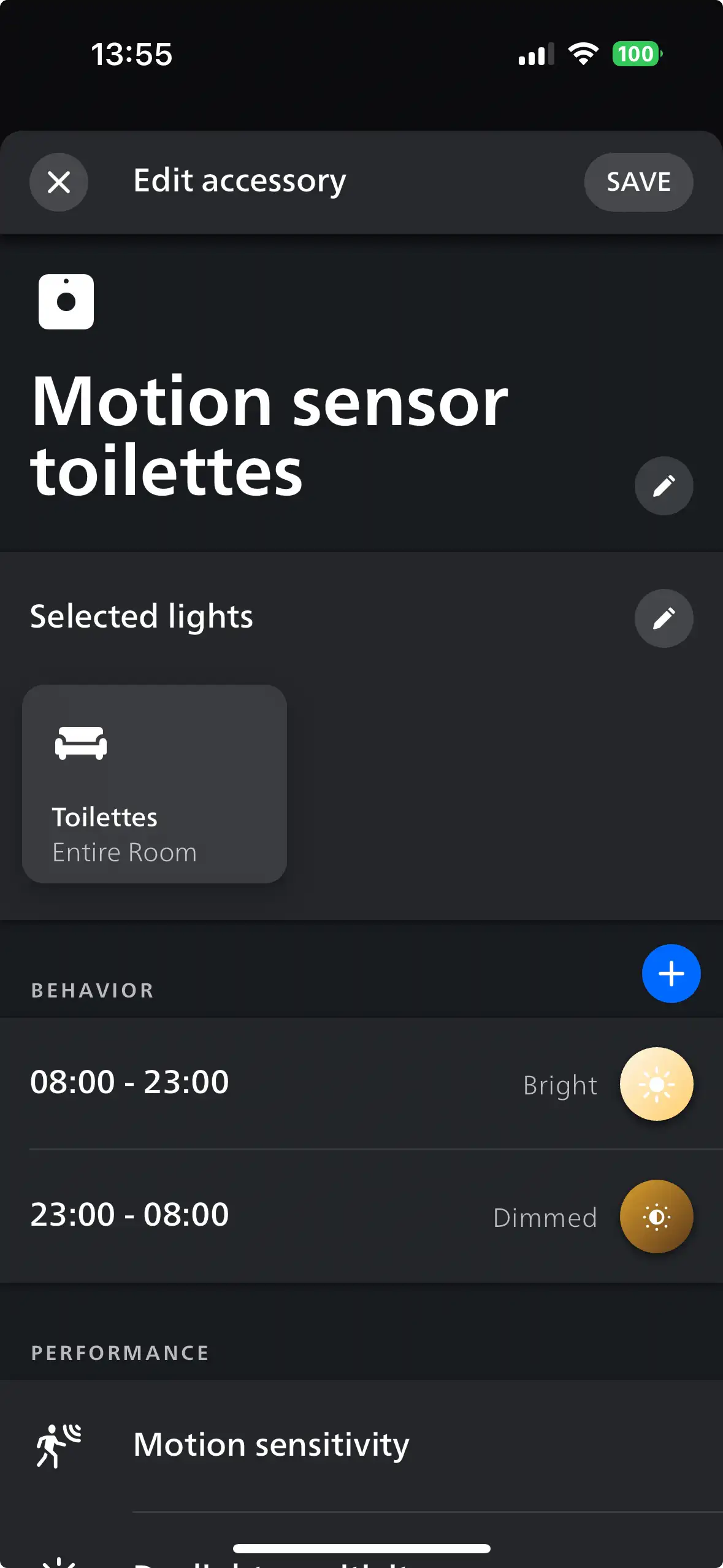
Task: Open the 23:00 - 08:00 Dimmed behavior
Action: 361,1216
